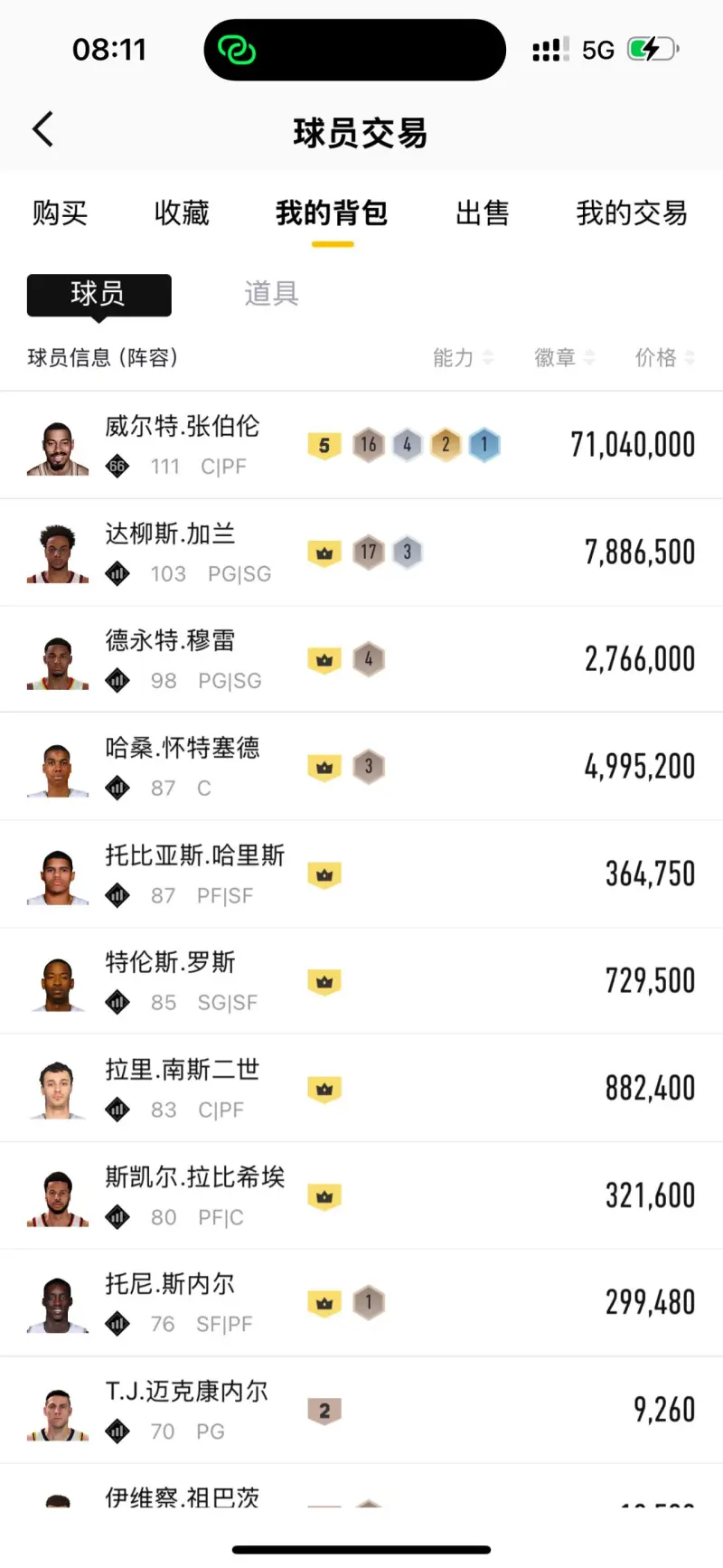
Task: Open 威尔特.张伯伦's player row
Action: pos(361,445)
